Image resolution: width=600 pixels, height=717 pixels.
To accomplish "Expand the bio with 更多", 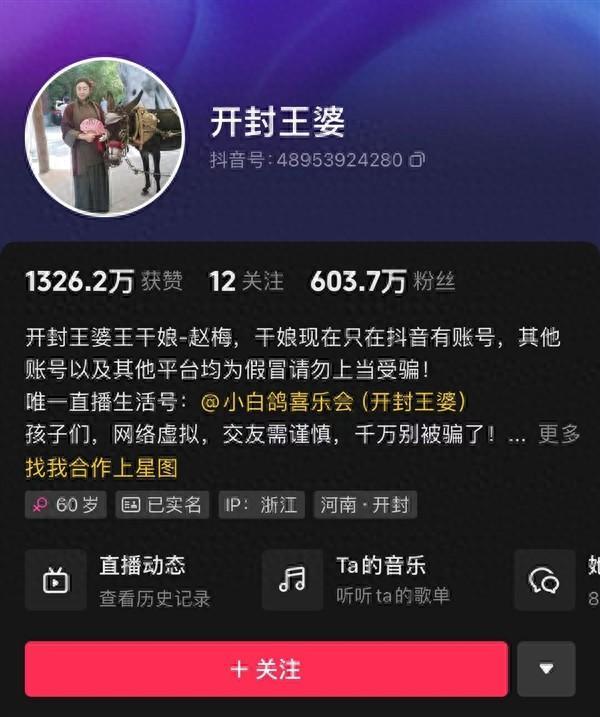I will (559, 434).
